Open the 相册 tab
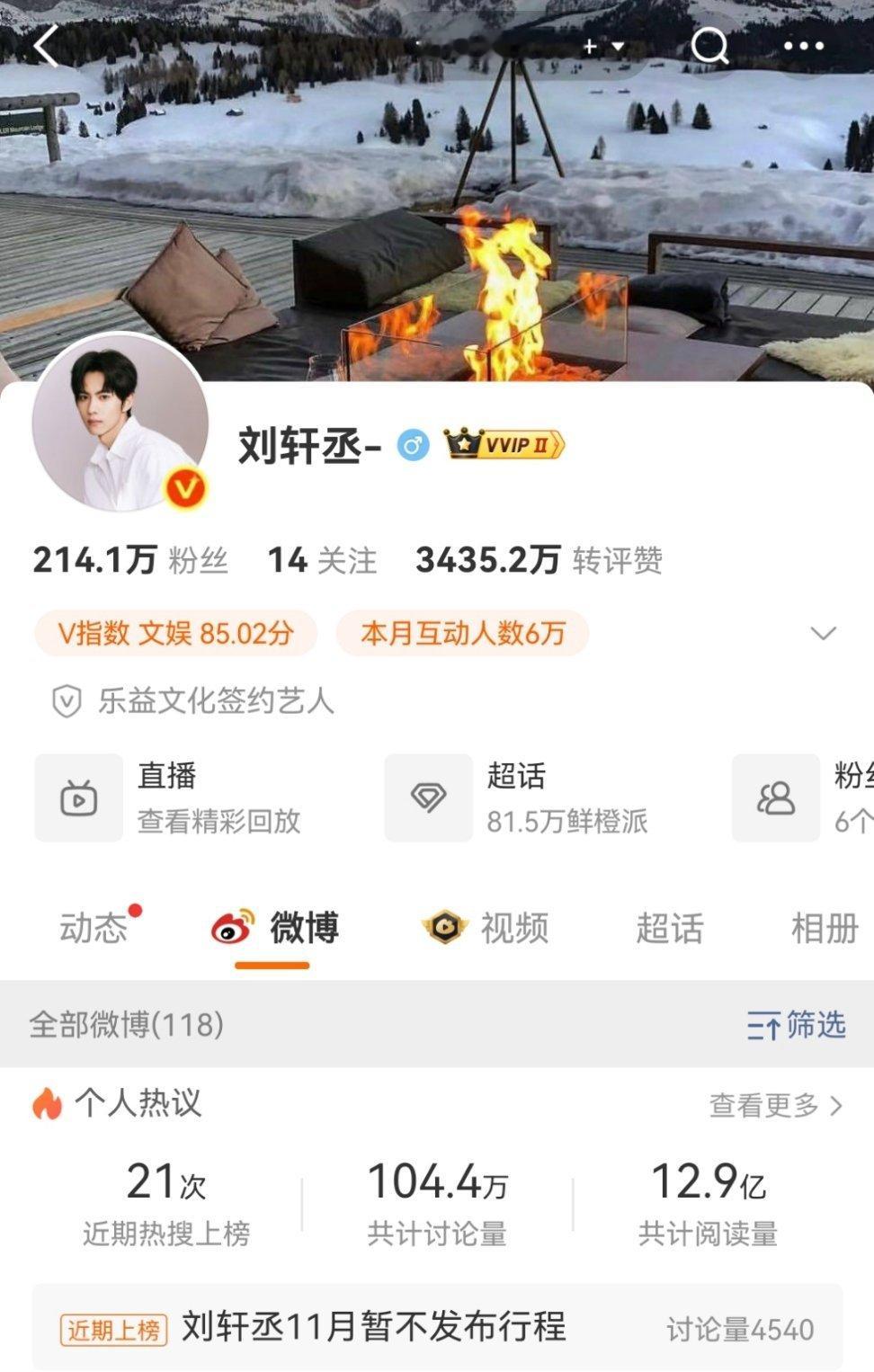874x1372 pixels. coord(824,930)
